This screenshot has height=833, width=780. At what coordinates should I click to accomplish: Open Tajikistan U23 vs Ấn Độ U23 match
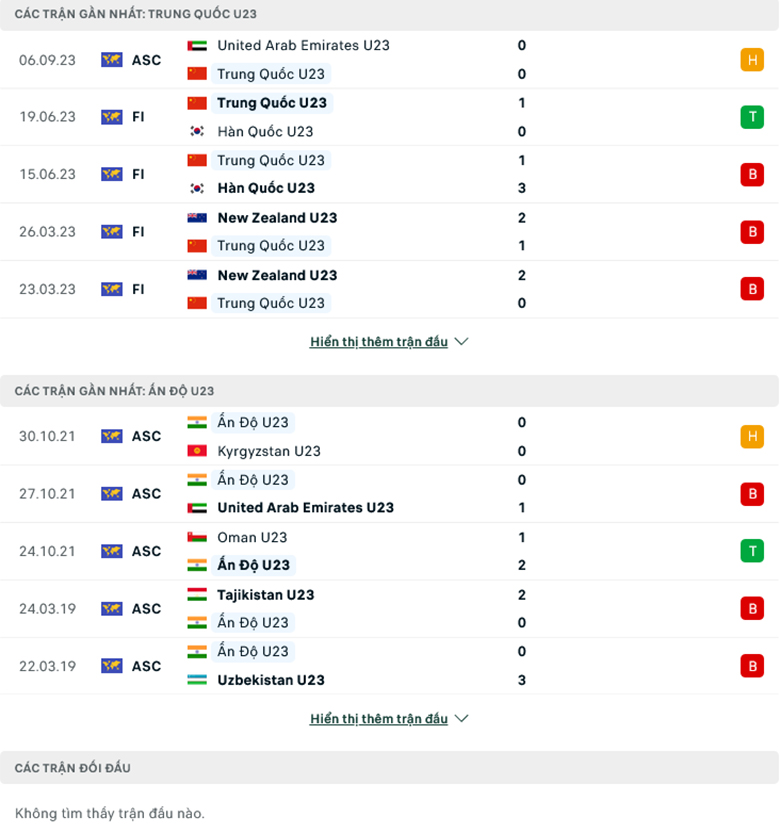389,609
